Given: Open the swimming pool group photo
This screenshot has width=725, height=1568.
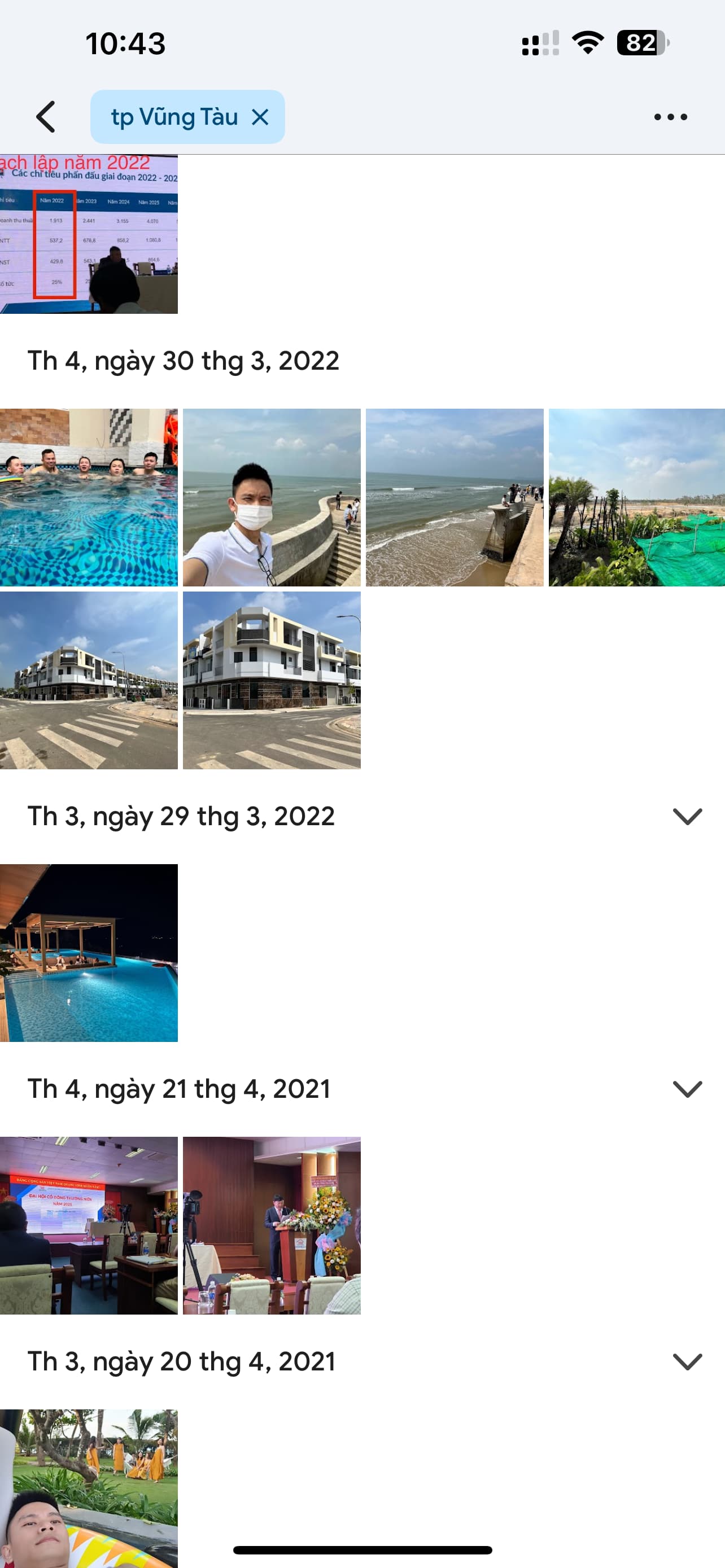Looking at the screenshot, I should pos(89,497).
